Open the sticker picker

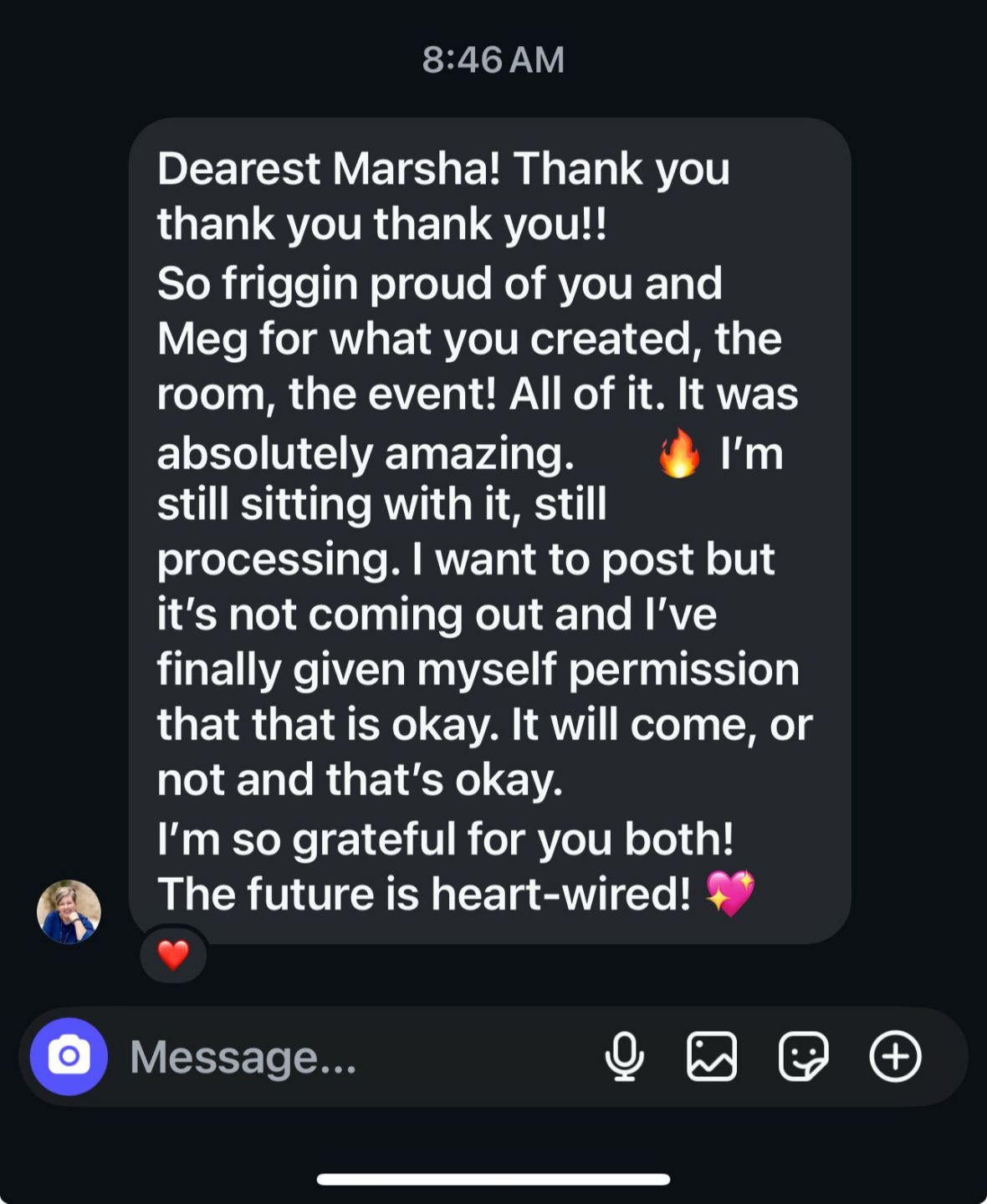point(803,1057)
